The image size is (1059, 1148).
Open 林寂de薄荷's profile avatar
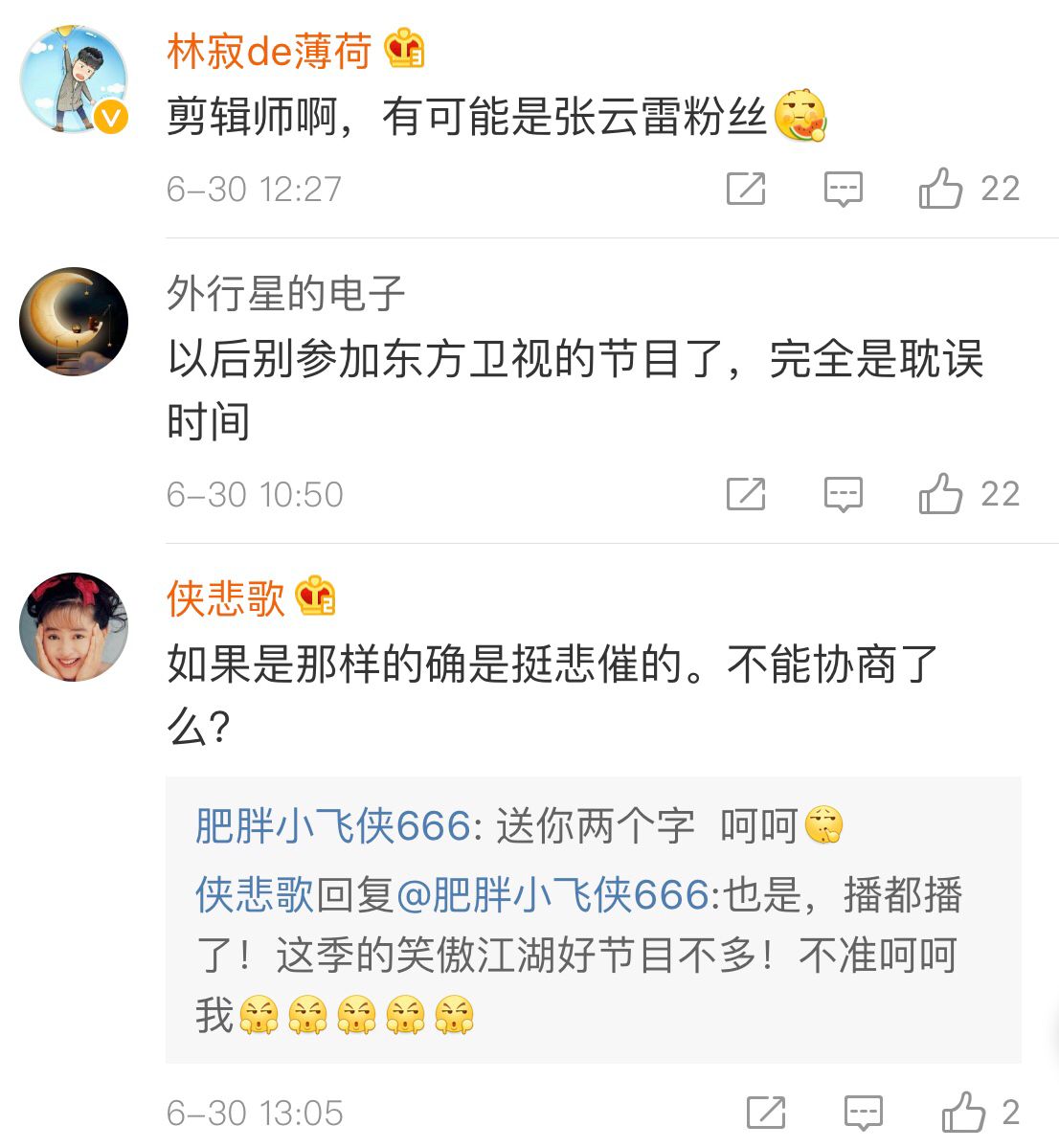[x=74, y=79]
